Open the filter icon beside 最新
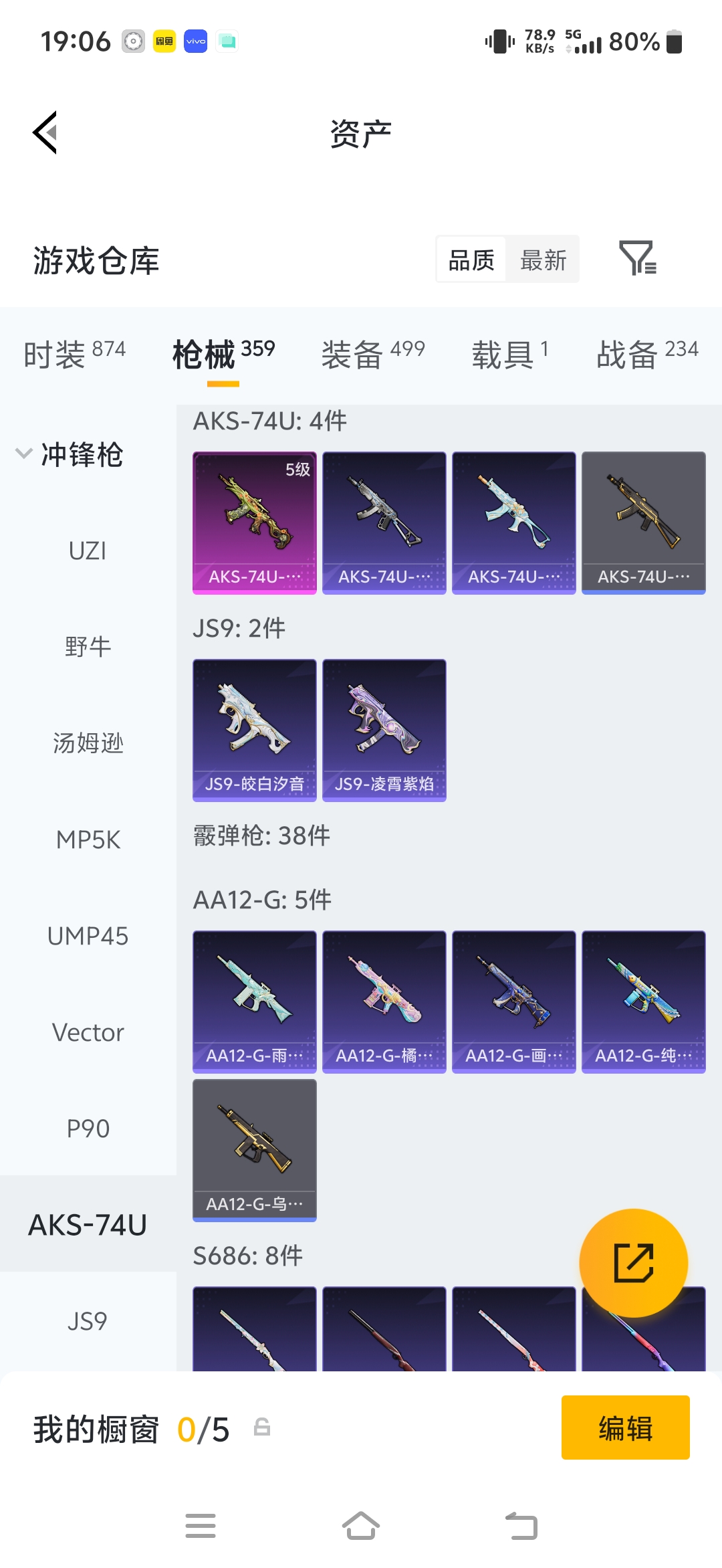Viewport: 722px width, 1568px height. (637, 258)
